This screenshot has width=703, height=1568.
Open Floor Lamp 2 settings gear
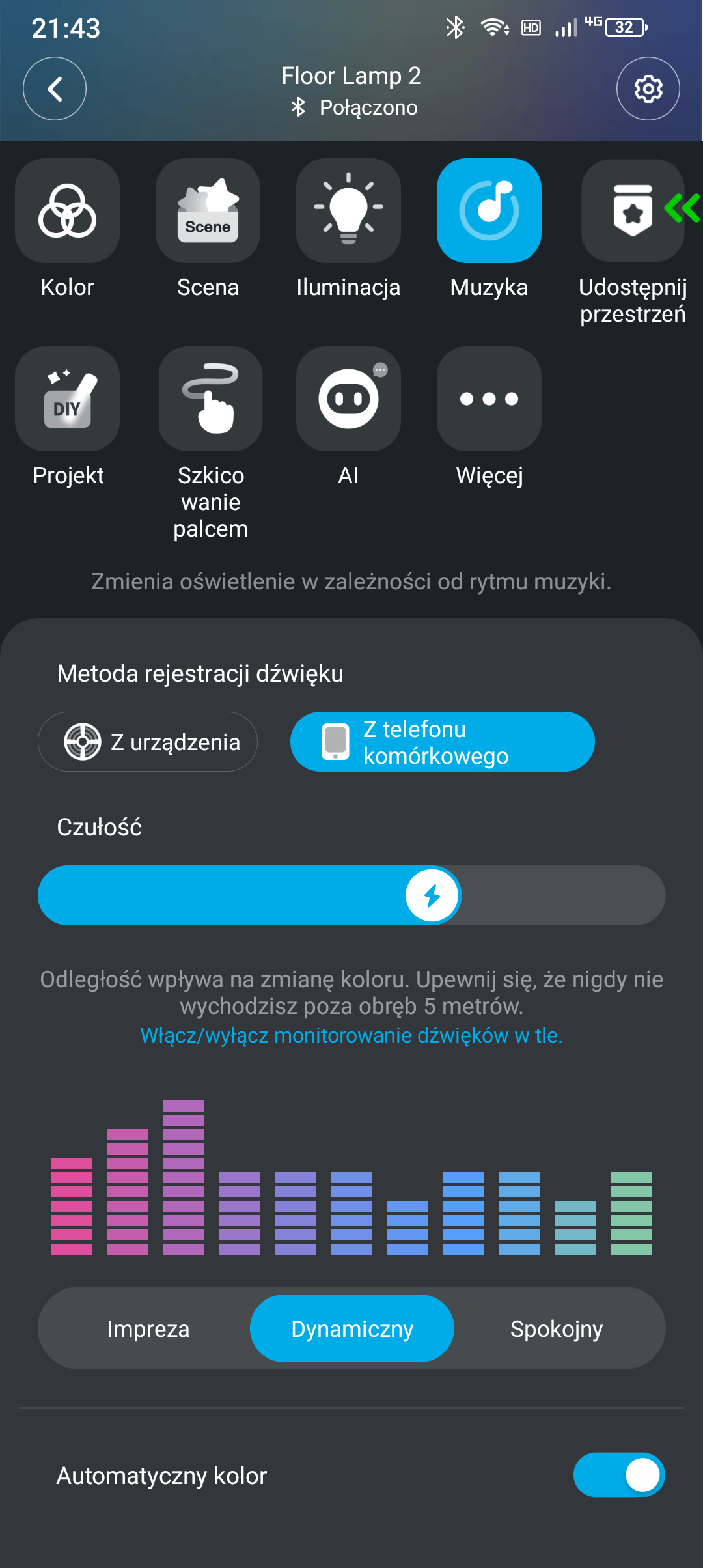pyautogui.click(x=648, y=89)
